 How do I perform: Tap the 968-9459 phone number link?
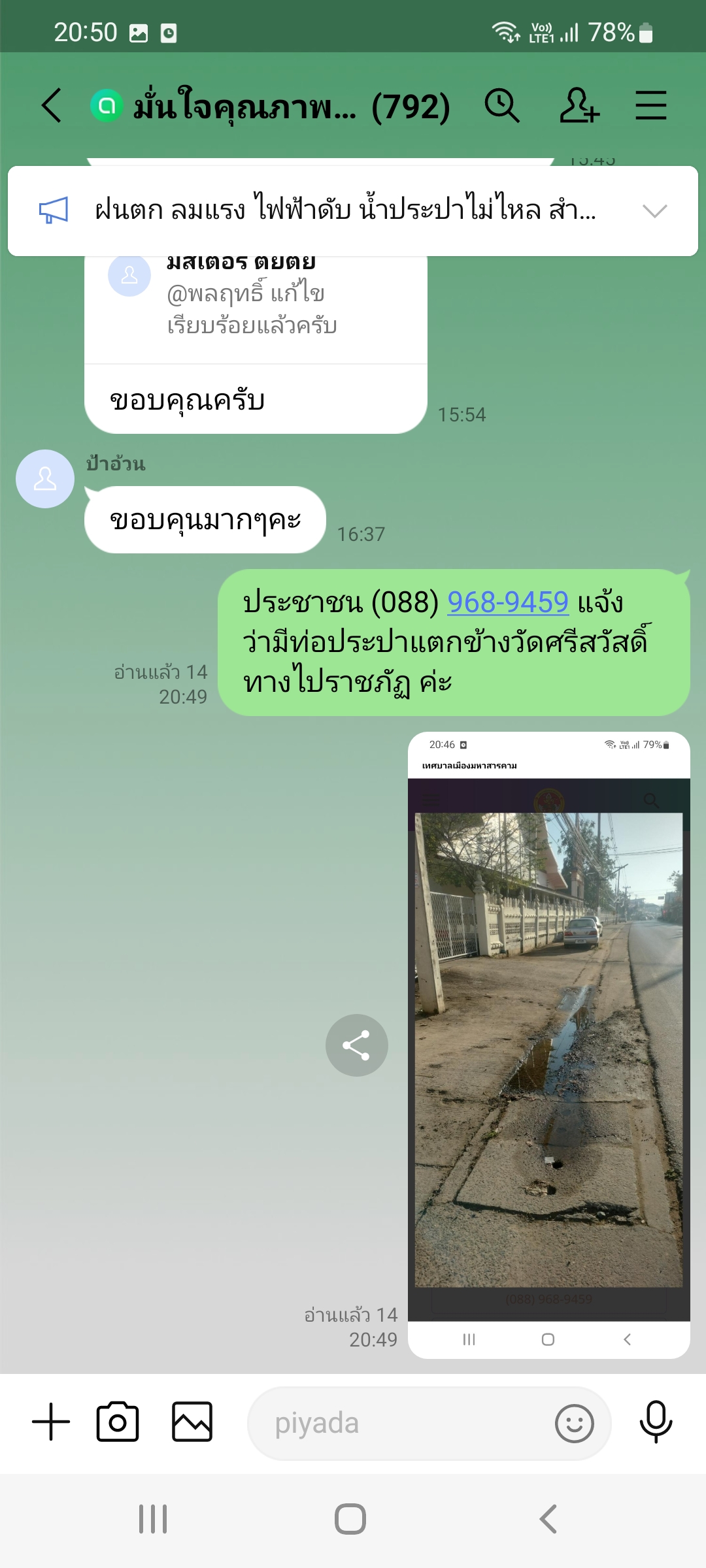point(508,602)
